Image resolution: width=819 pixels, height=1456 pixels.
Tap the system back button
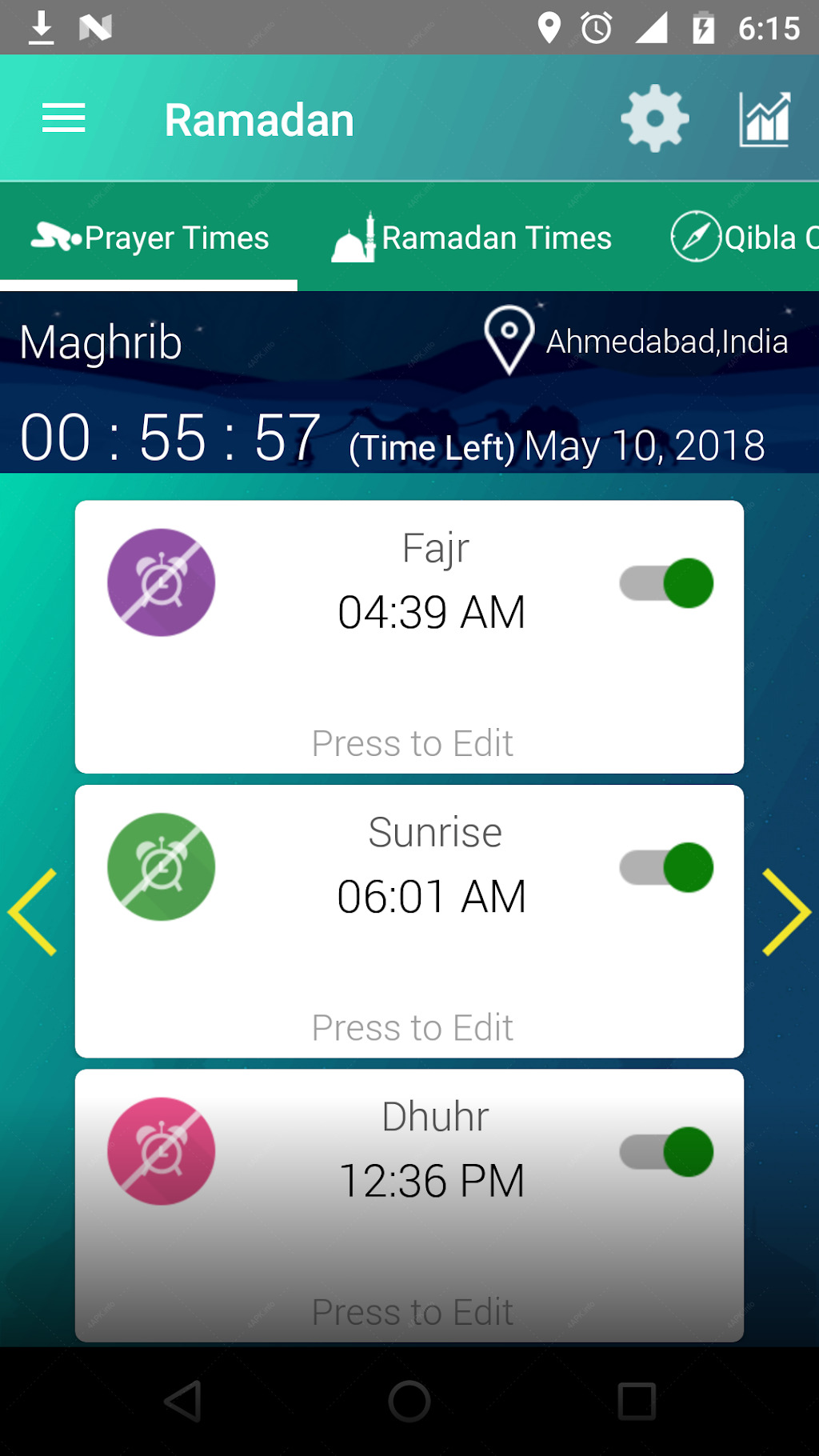(182, 1401)
